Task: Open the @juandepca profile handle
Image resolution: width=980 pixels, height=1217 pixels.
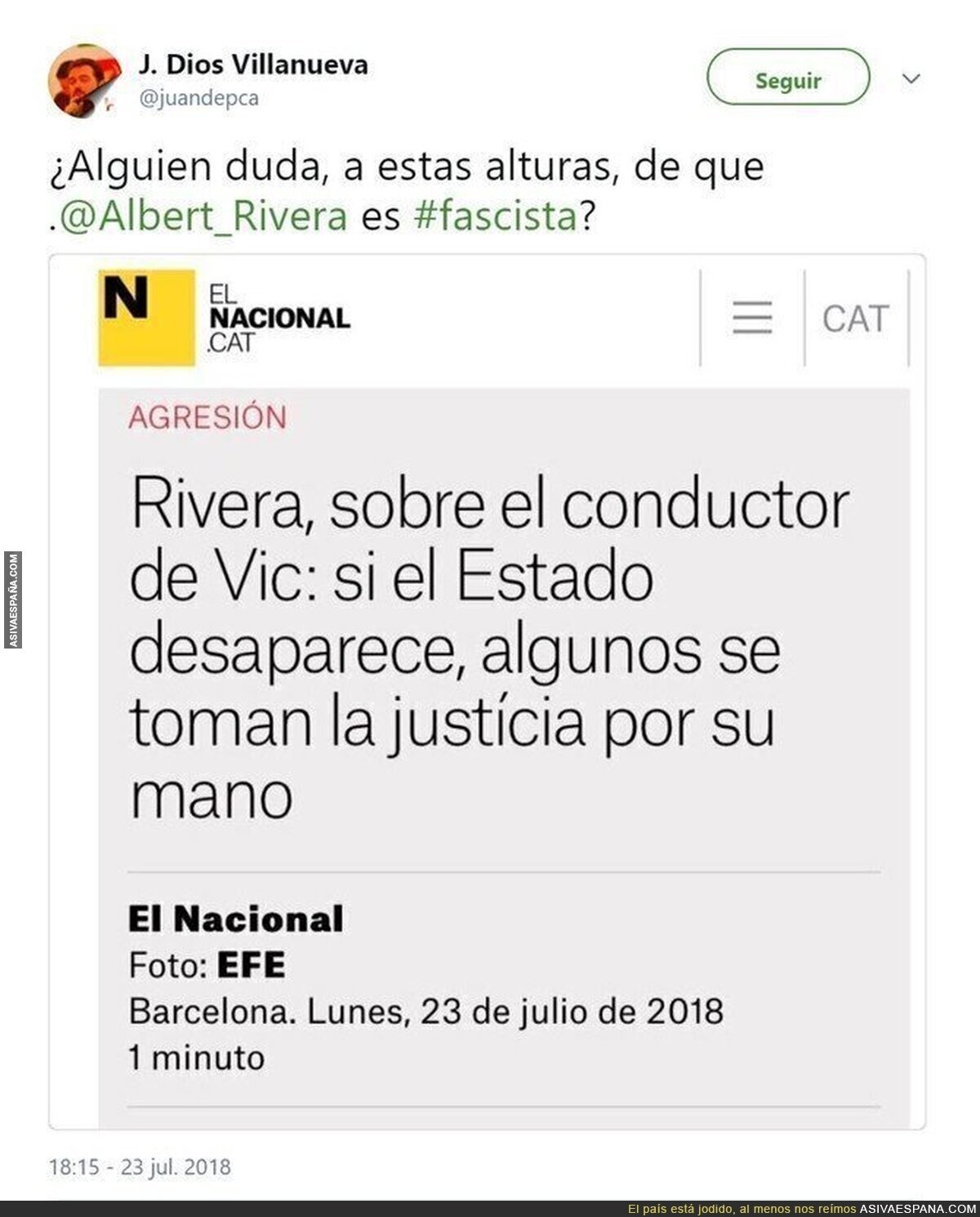Action: [199, 98]
